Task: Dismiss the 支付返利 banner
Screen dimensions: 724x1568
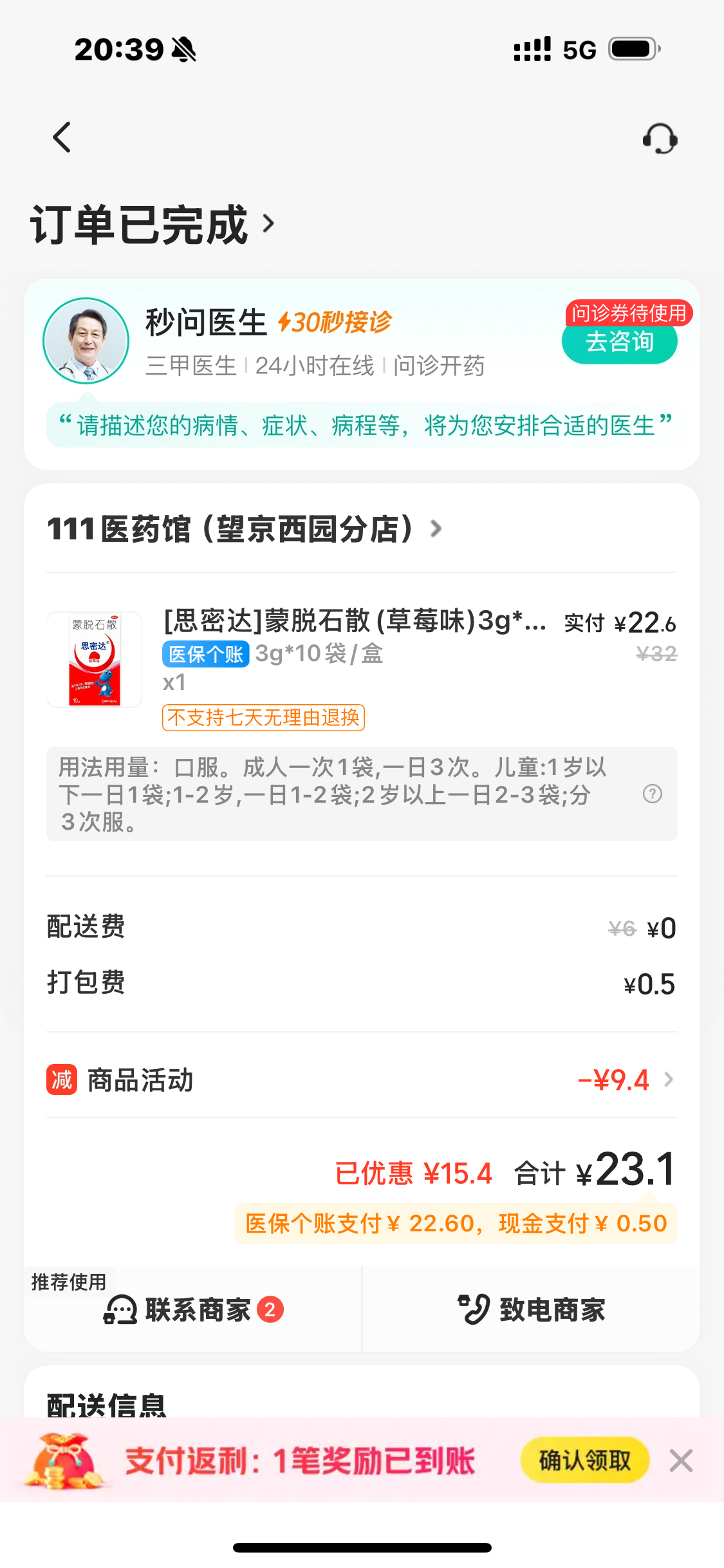Action: click(681, 1461)
